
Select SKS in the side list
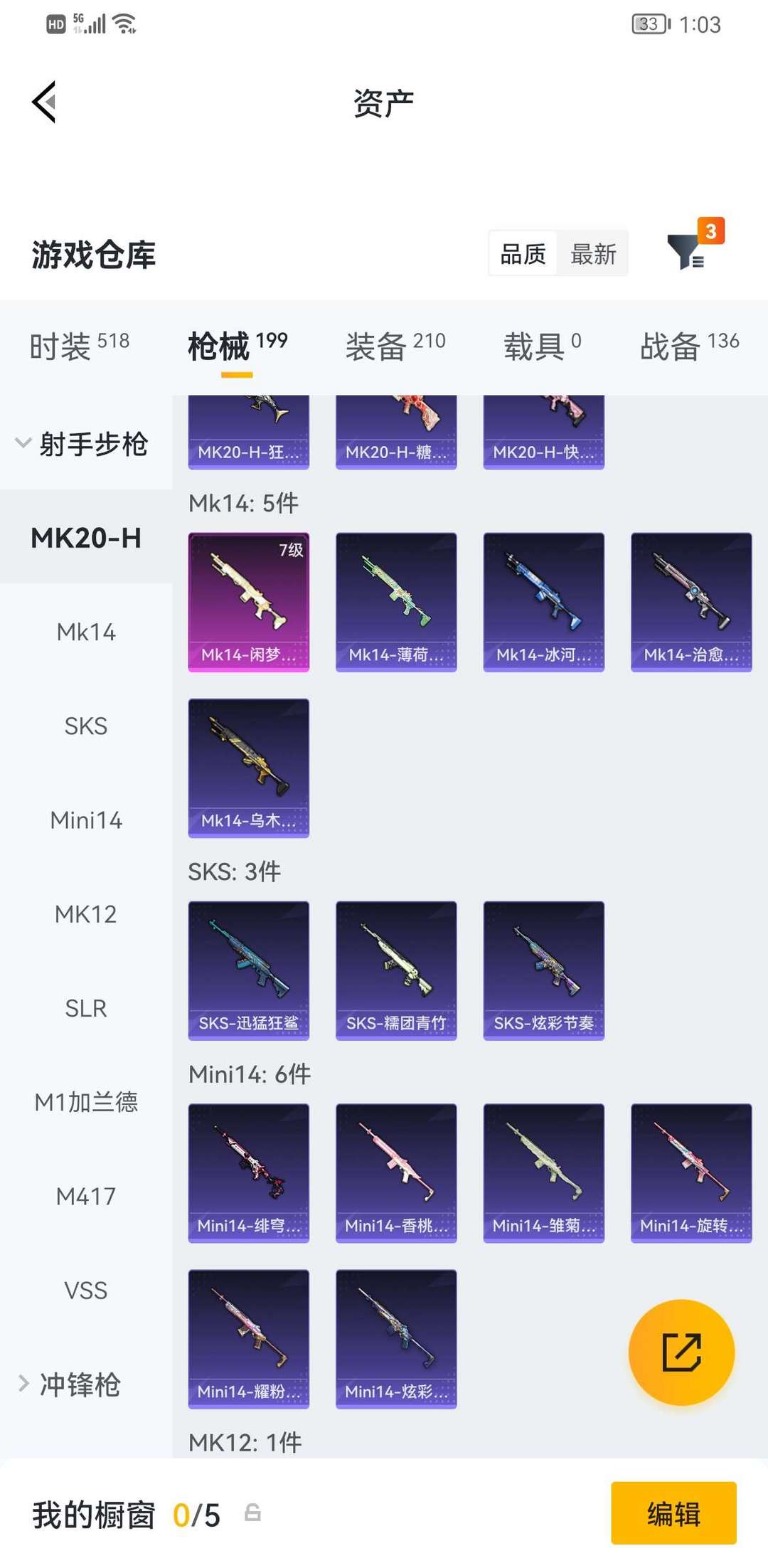tap(86, 726)
